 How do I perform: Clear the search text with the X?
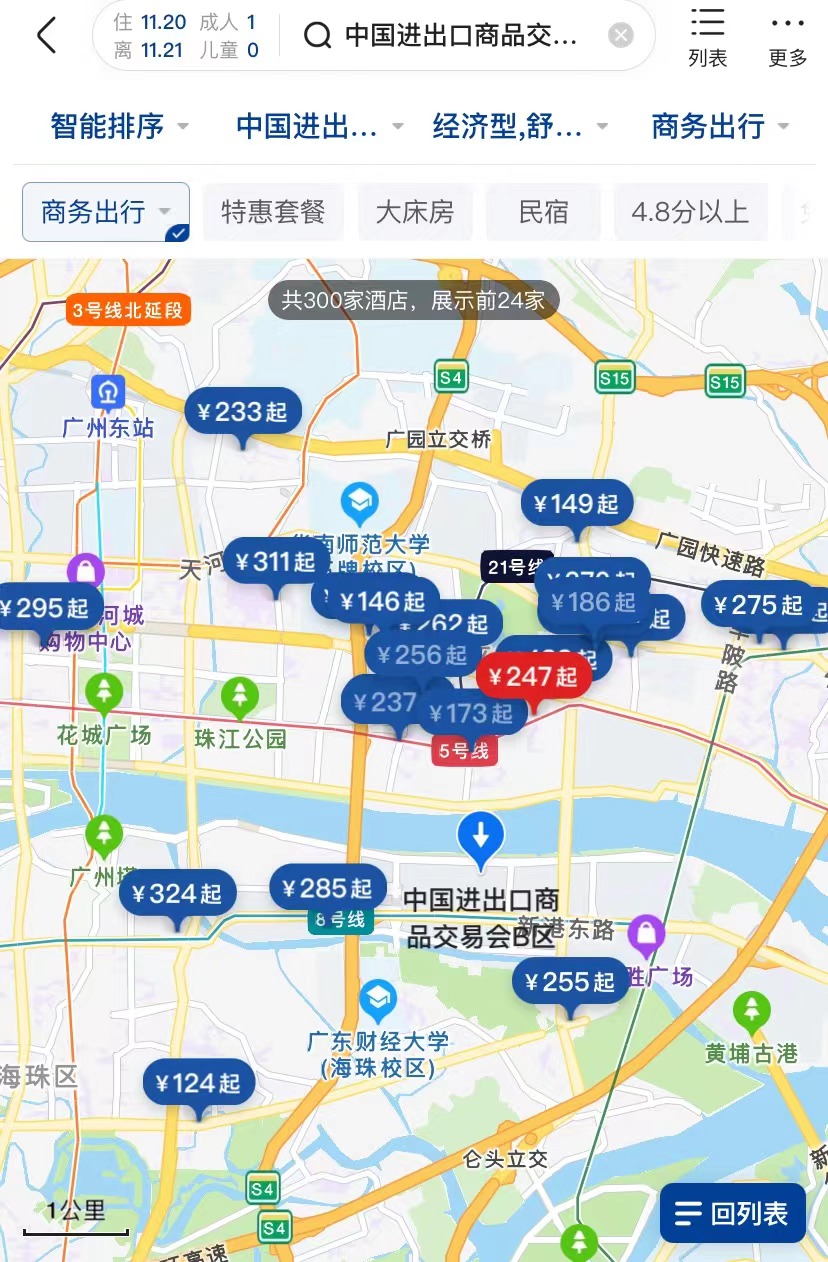coord(621,36)
